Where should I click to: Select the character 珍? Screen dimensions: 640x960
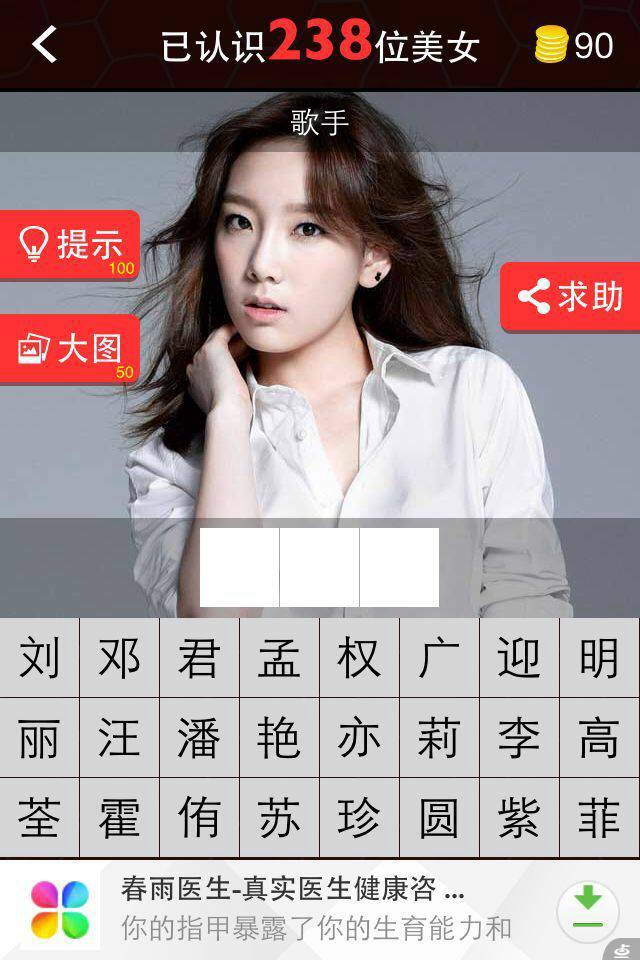pos(359,818)
